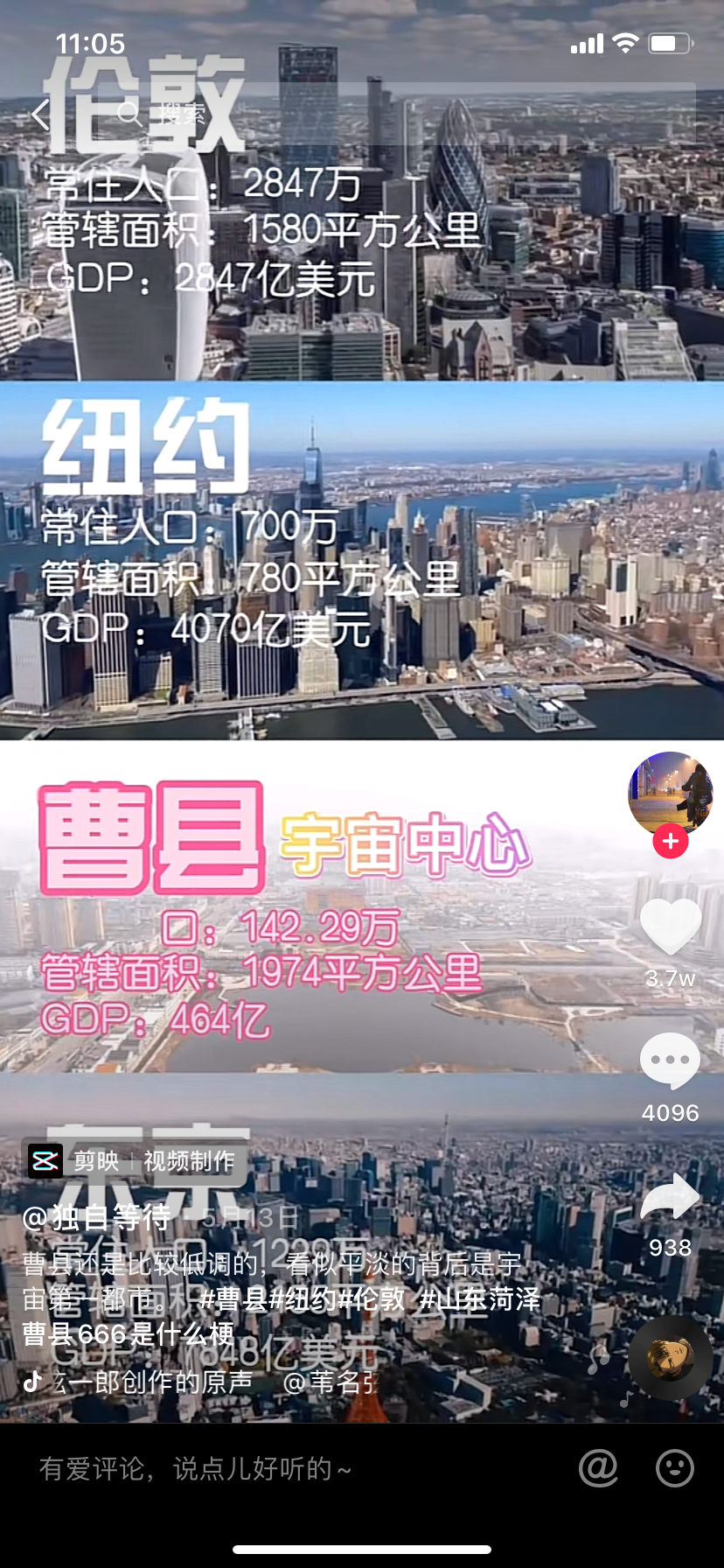Tap the share arrow icon
The image size is (724, 1568).
click(669, 1196)
